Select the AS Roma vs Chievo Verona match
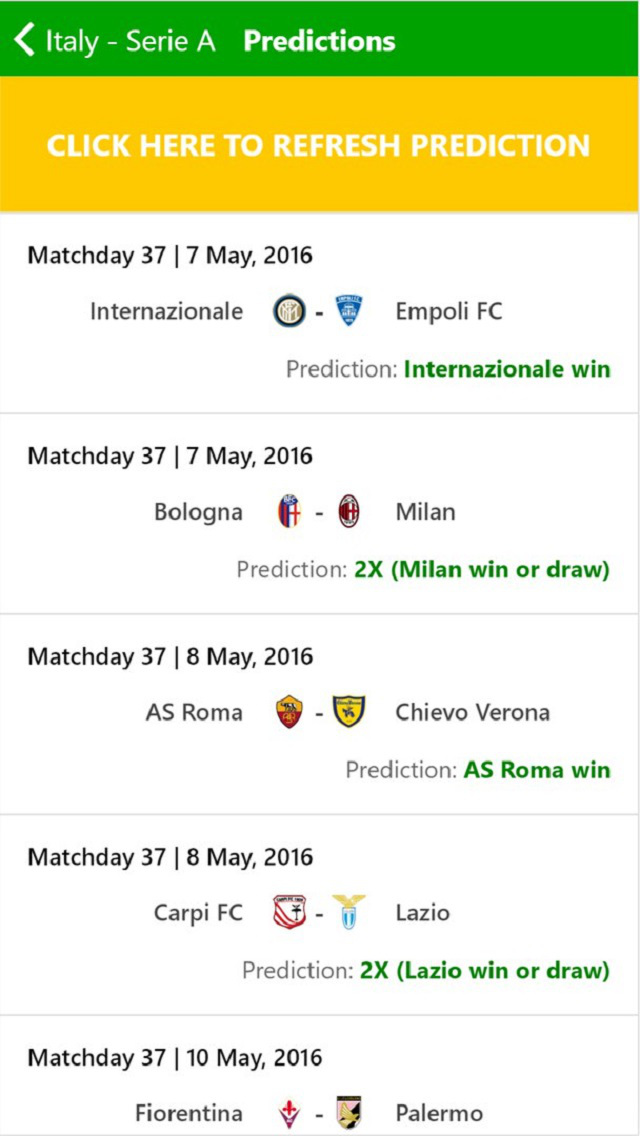Screen dimensions: 640x1136 tap(319, 714)
